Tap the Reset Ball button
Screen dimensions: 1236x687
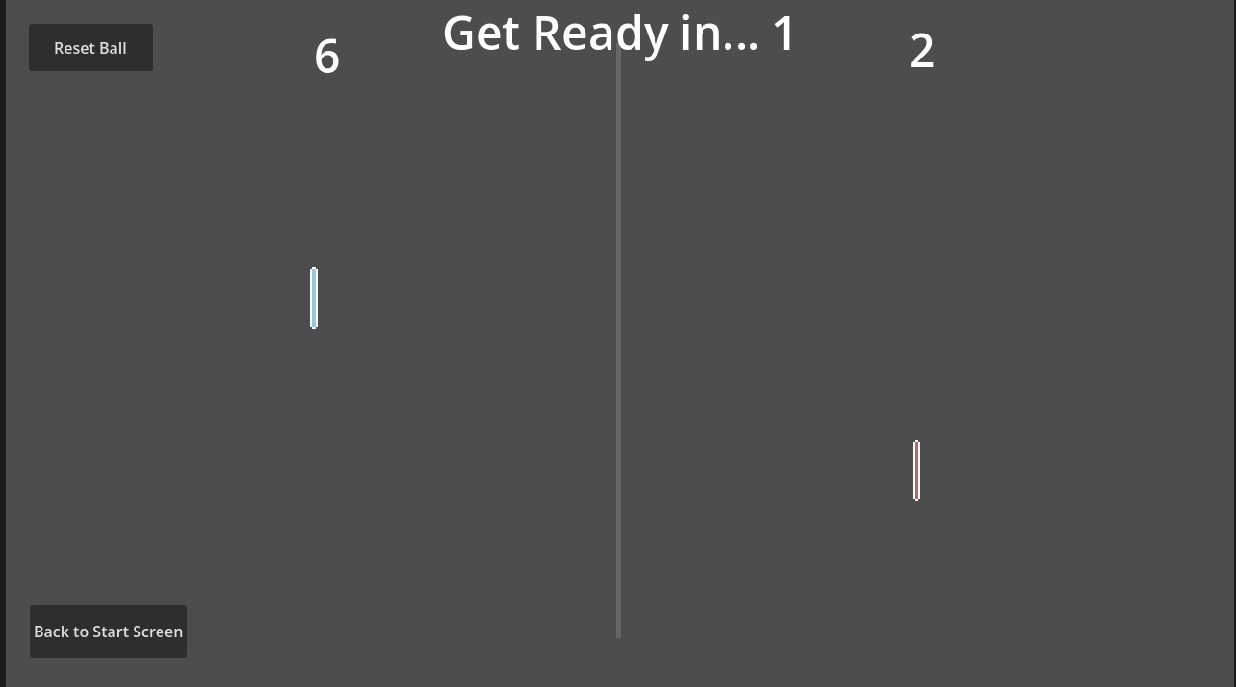pyautogui.click(x=91, y=48)
